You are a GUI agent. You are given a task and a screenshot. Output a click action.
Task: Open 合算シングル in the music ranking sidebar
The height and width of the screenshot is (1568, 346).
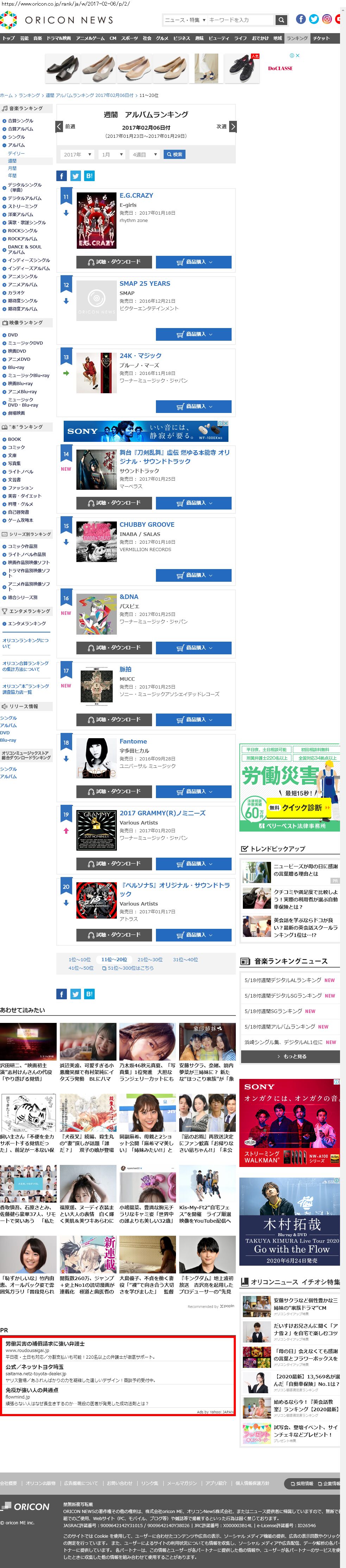(20, 121)
